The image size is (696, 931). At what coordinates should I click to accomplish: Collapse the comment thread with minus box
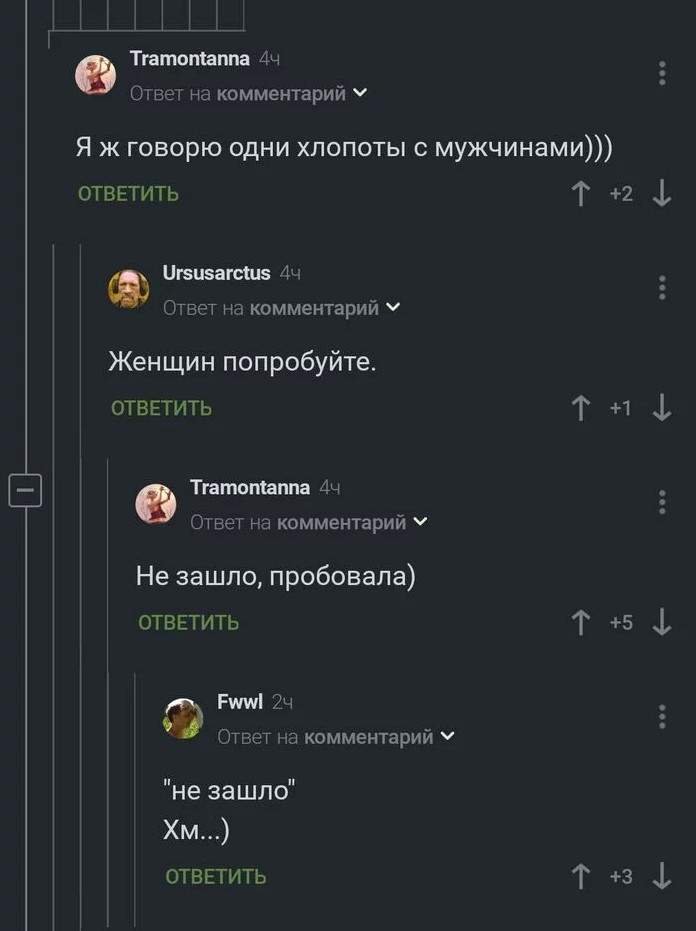pos(25,491)
